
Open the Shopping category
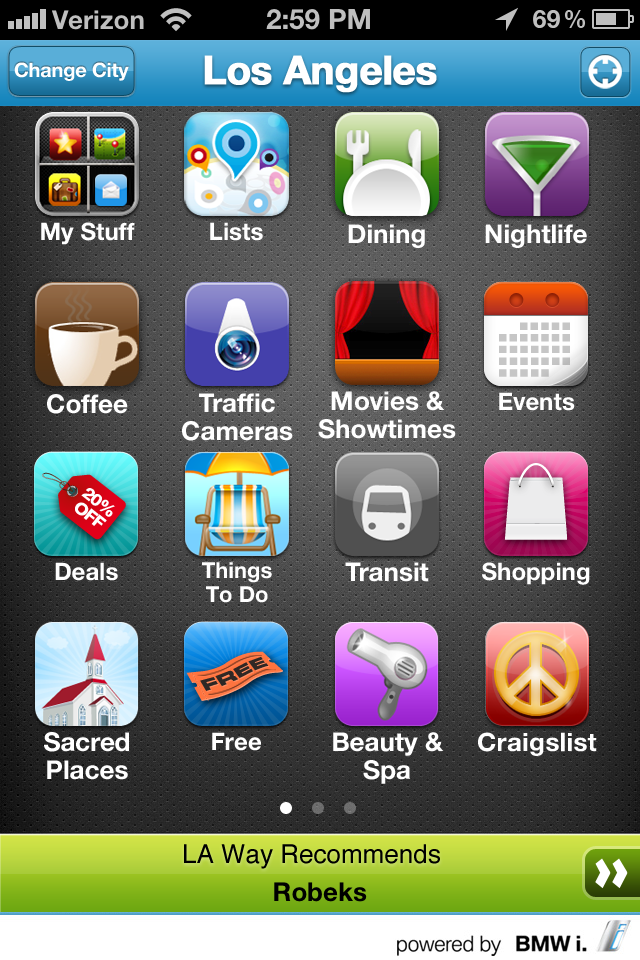[x=536, y=504]
